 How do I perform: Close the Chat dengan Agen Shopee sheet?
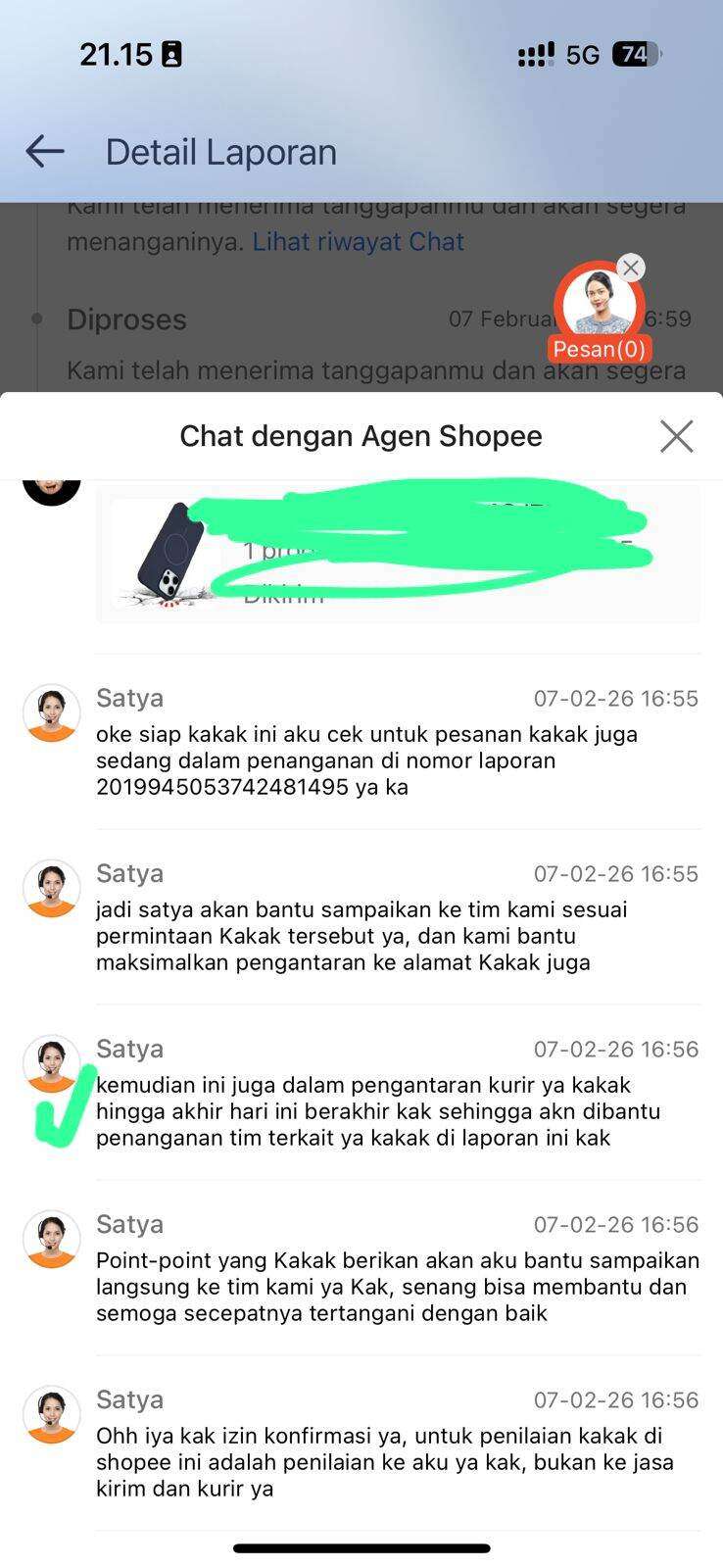coord(676,436)
